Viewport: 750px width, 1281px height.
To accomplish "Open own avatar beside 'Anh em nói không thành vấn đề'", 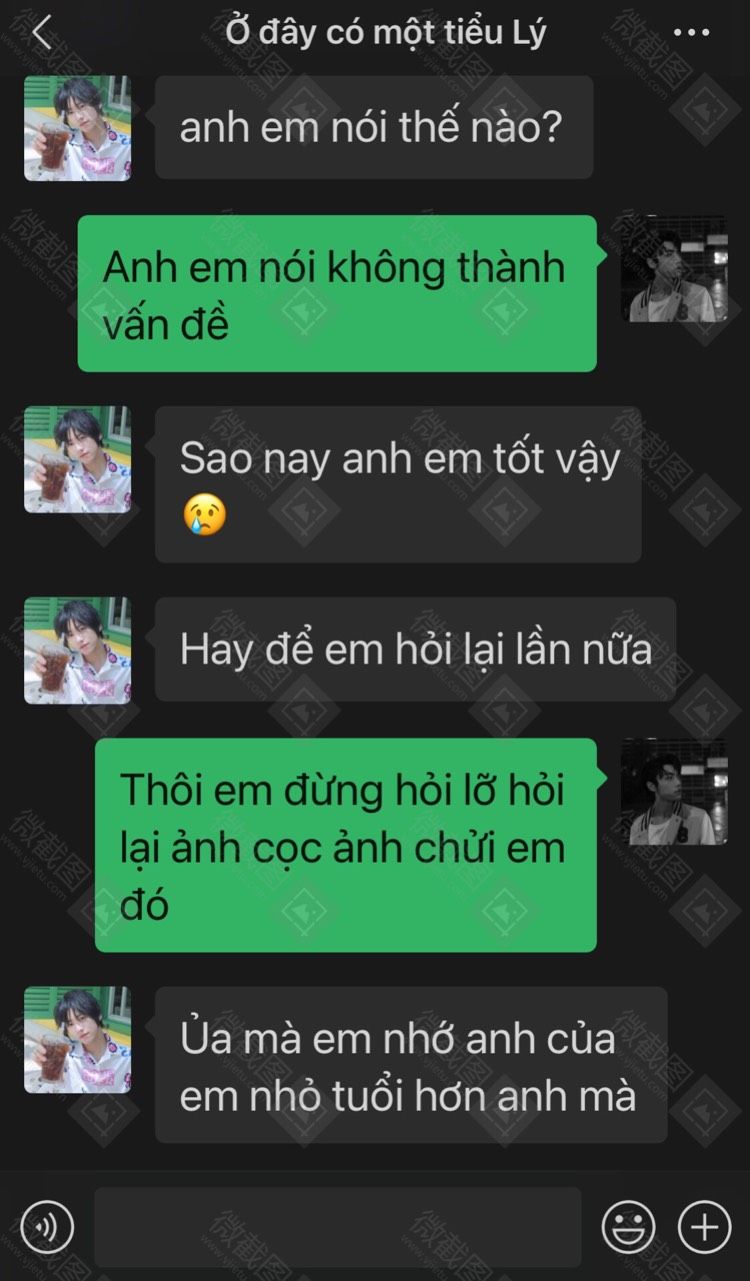I will 674,268.
